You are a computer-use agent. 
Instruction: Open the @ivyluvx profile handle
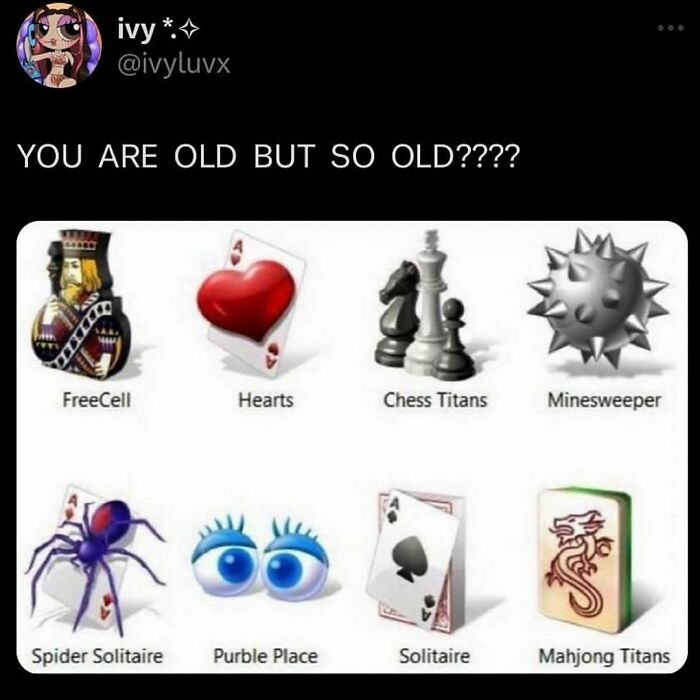pyautogui.click(x=173, y=64)
